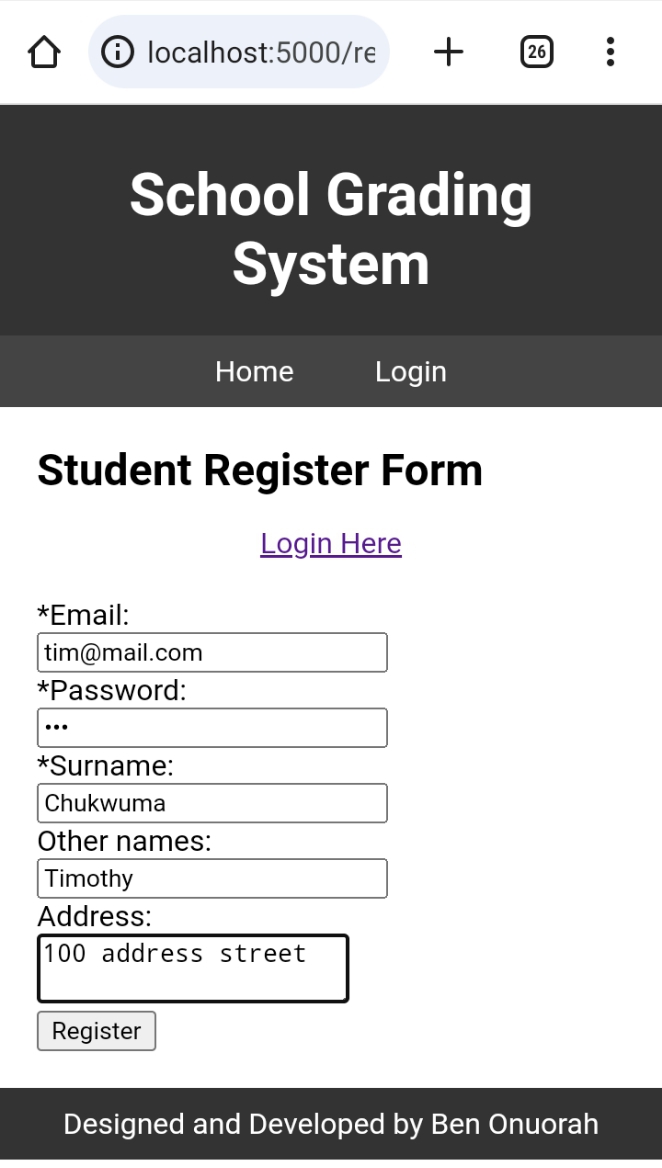Open a new browser tab
This screenshot has height=1168, width=662.
pos(448,52)
